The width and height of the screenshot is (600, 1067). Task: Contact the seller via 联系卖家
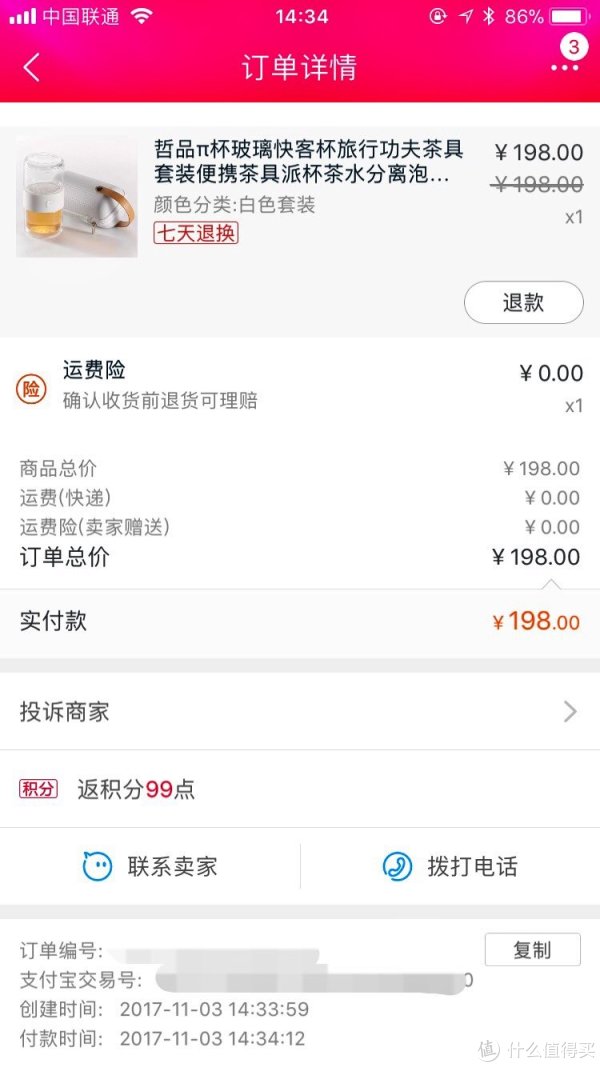150,866
